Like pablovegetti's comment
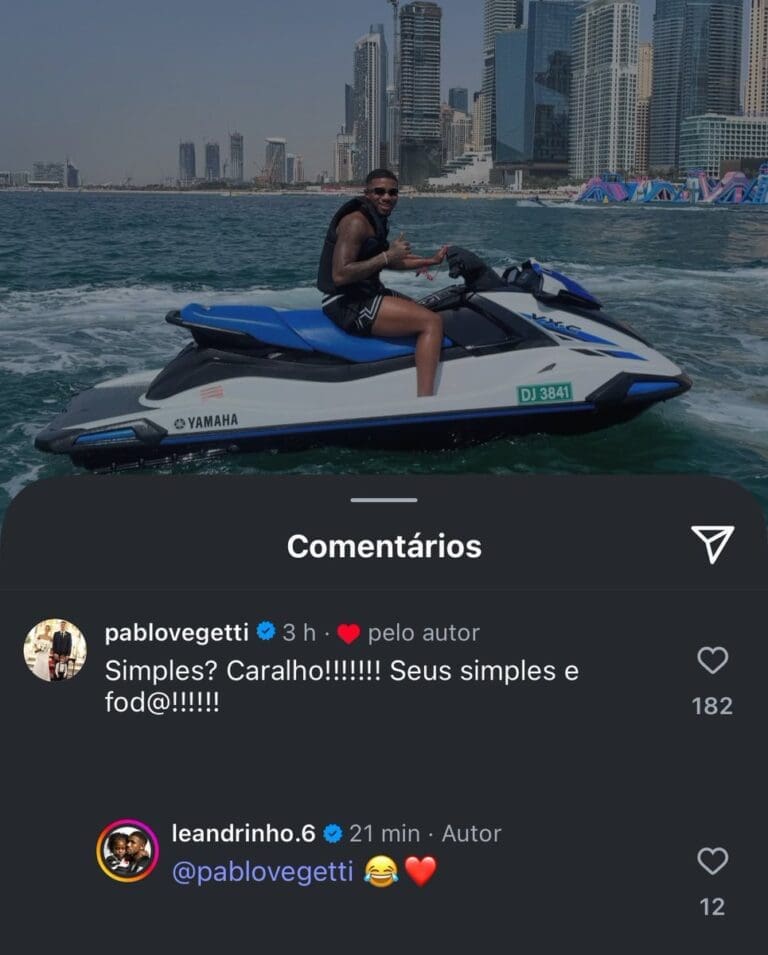 click(x=712, y=660)
